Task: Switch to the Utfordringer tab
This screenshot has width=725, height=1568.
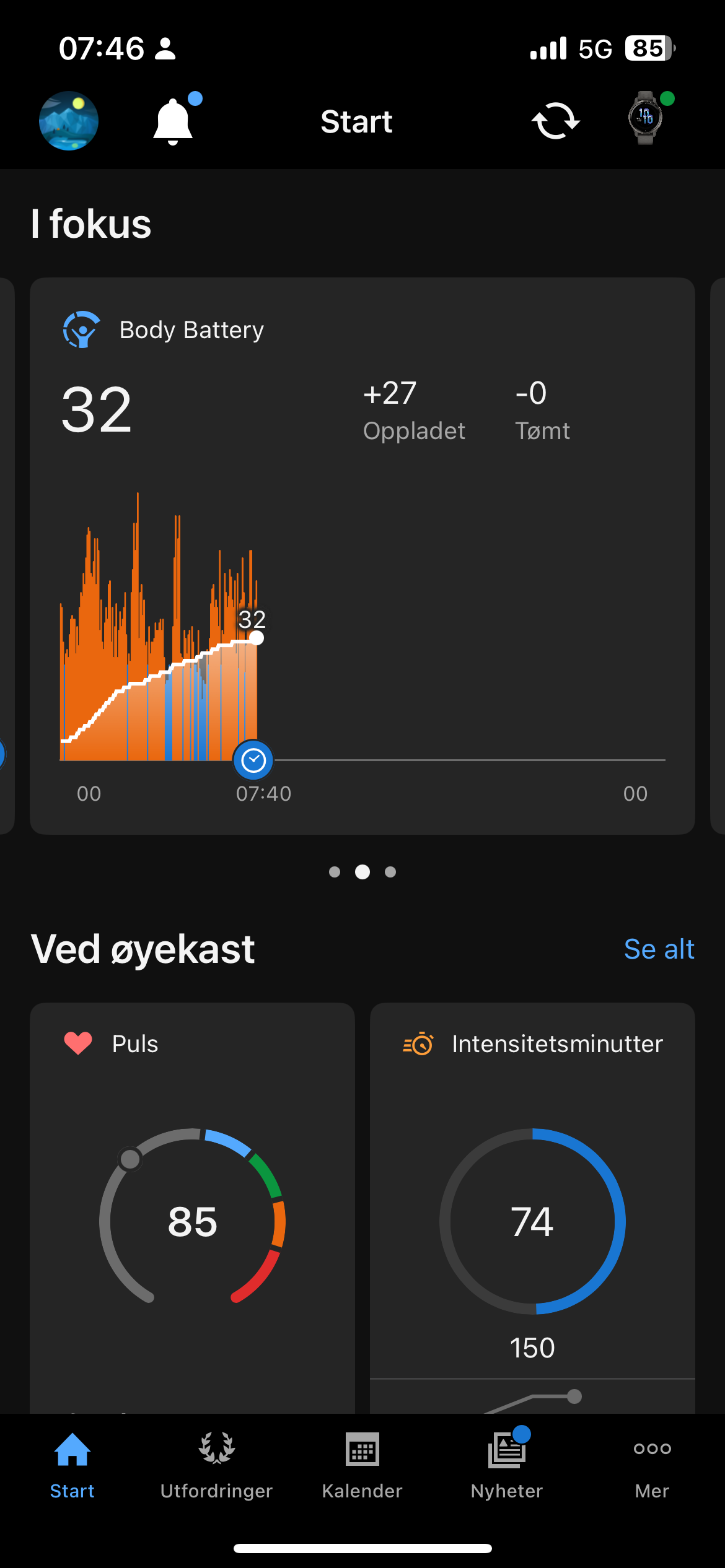Action: tap(217, 1465)
